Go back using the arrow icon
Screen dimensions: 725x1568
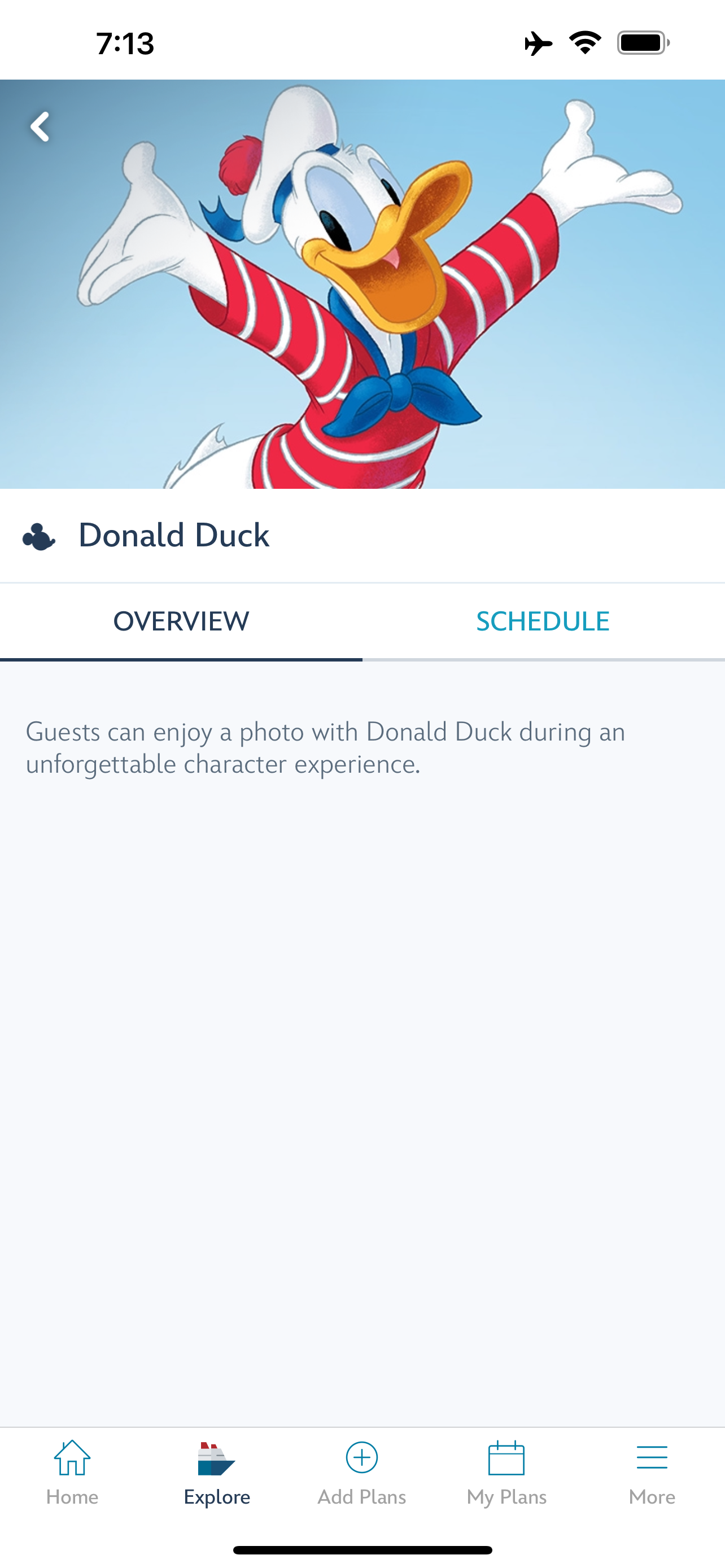pos(40,126)
